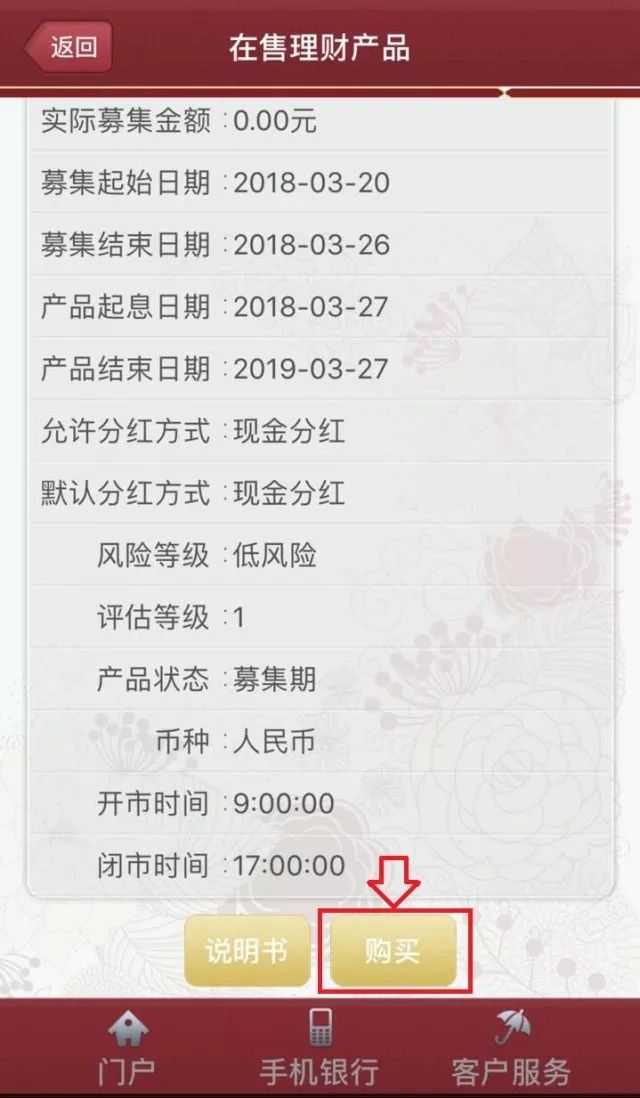Open the 手机银行 tab

click(x=320, y=1048)
